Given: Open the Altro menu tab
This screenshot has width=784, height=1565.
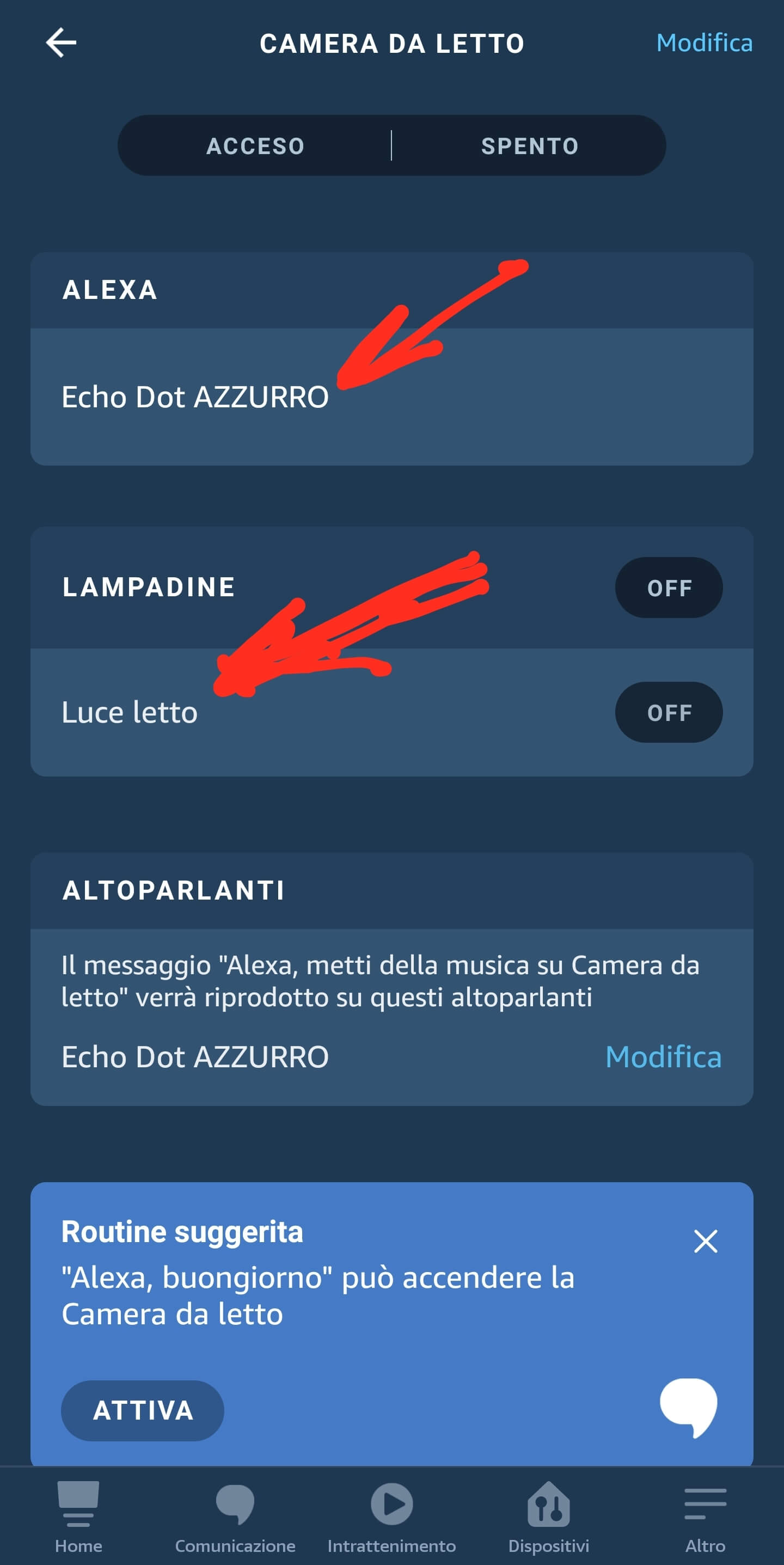Looking at the screenshot, I should coord(705,1516).
